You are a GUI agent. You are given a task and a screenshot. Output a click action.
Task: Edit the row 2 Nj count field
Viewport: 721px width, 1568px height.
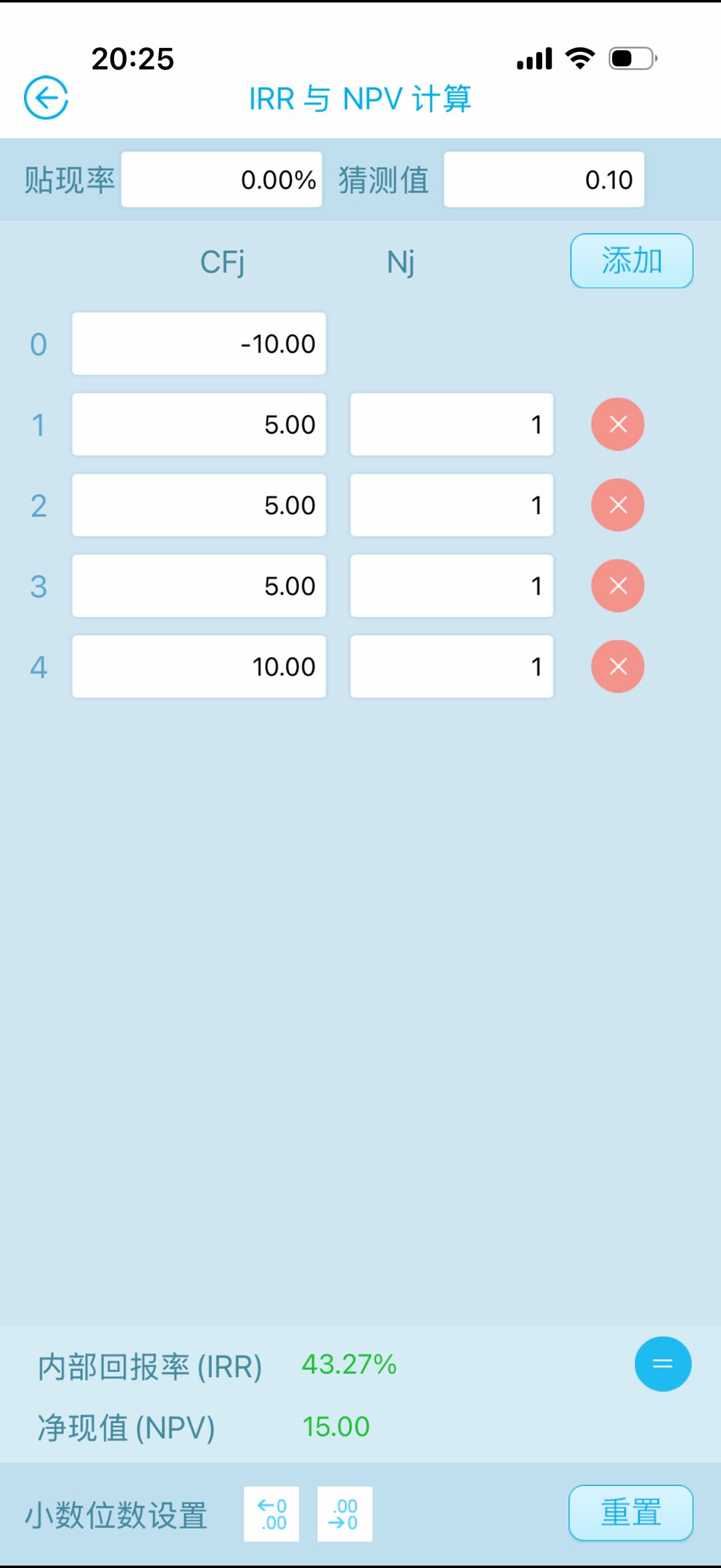[451, 505]
